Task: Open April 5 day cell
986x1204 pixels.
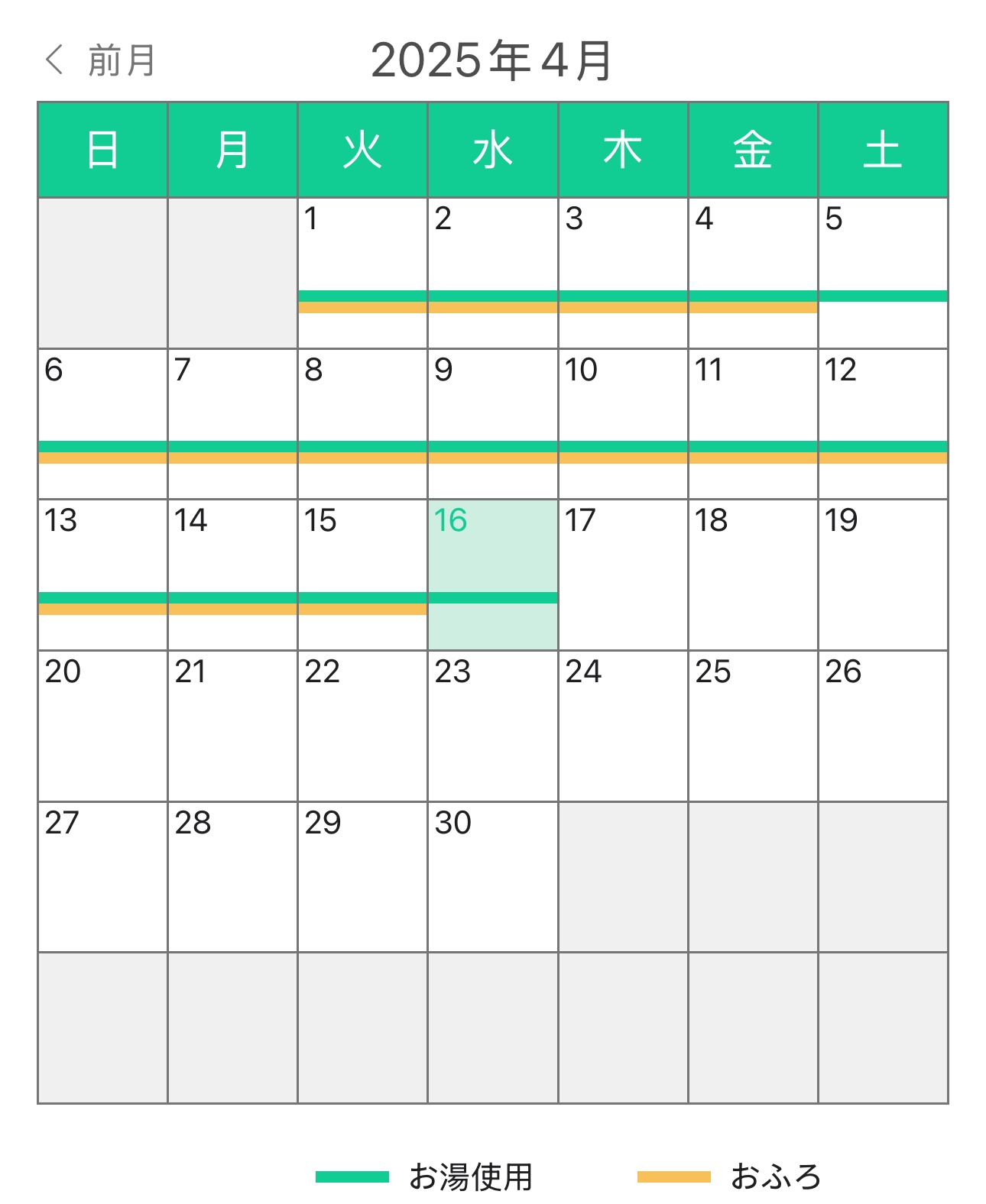Action: tap(883, 273)
